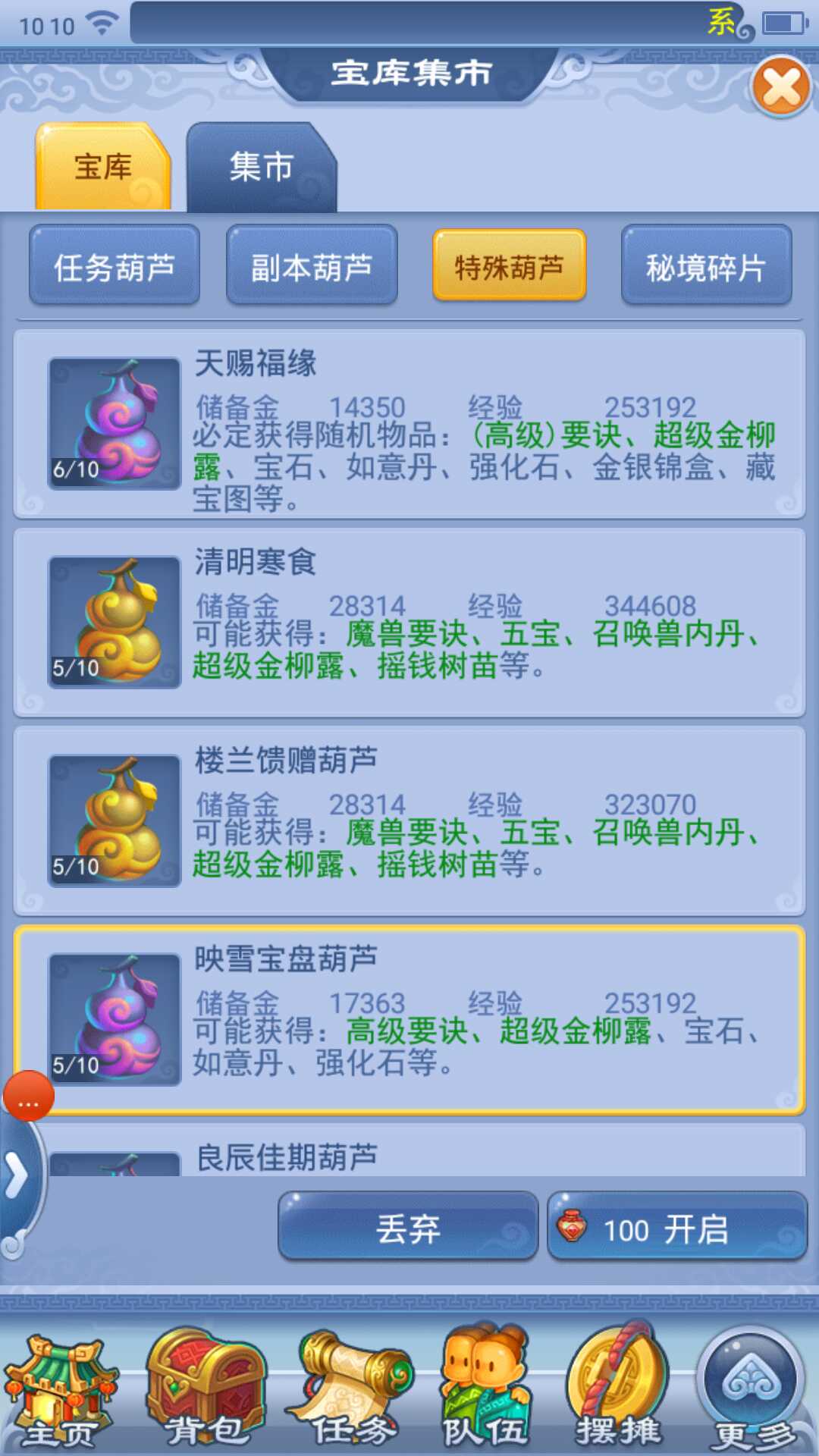Pick the 楼兰馈赠葫芦 item
The height and width of the screenshot is (1456, 819).
409,821
